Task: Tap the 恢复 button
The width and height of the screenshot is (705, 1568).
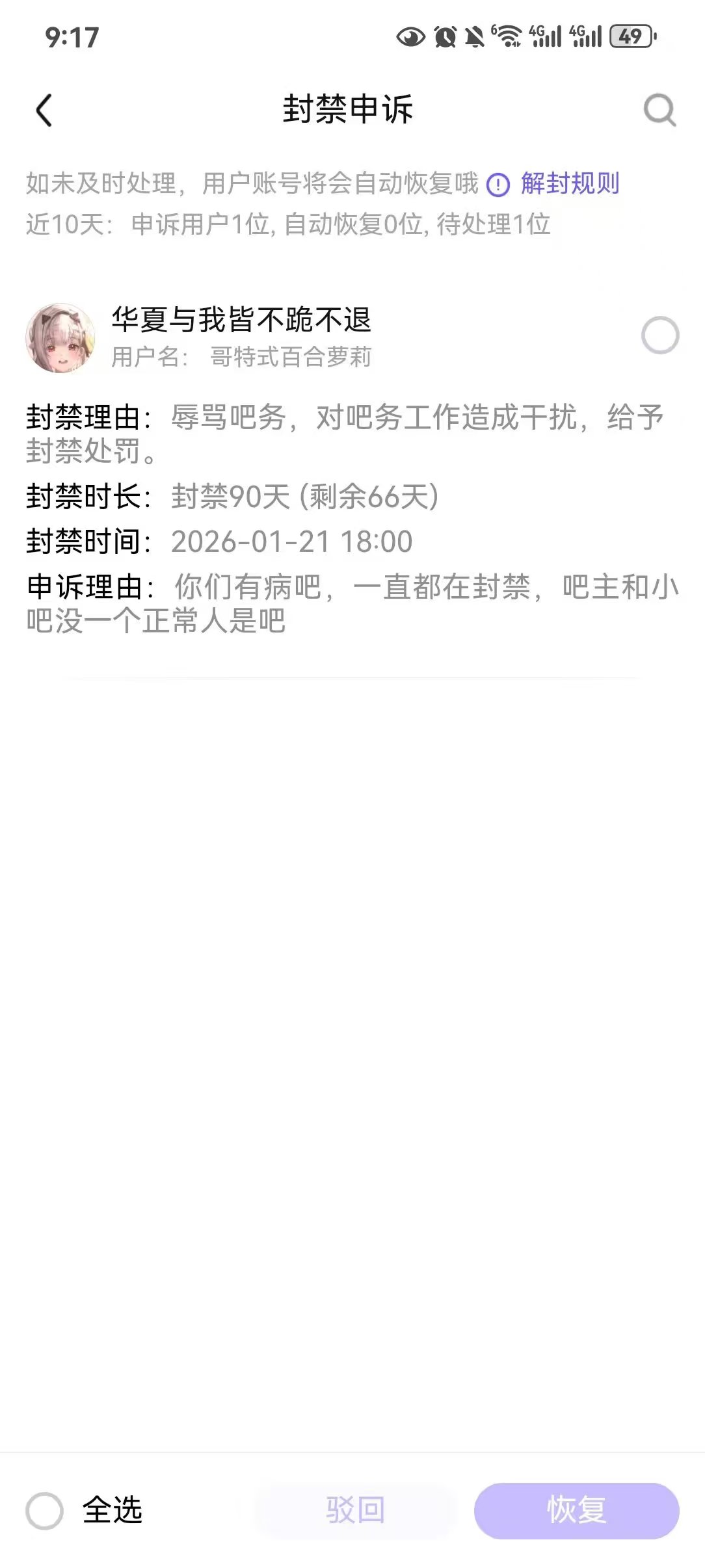Action: 576,1510
